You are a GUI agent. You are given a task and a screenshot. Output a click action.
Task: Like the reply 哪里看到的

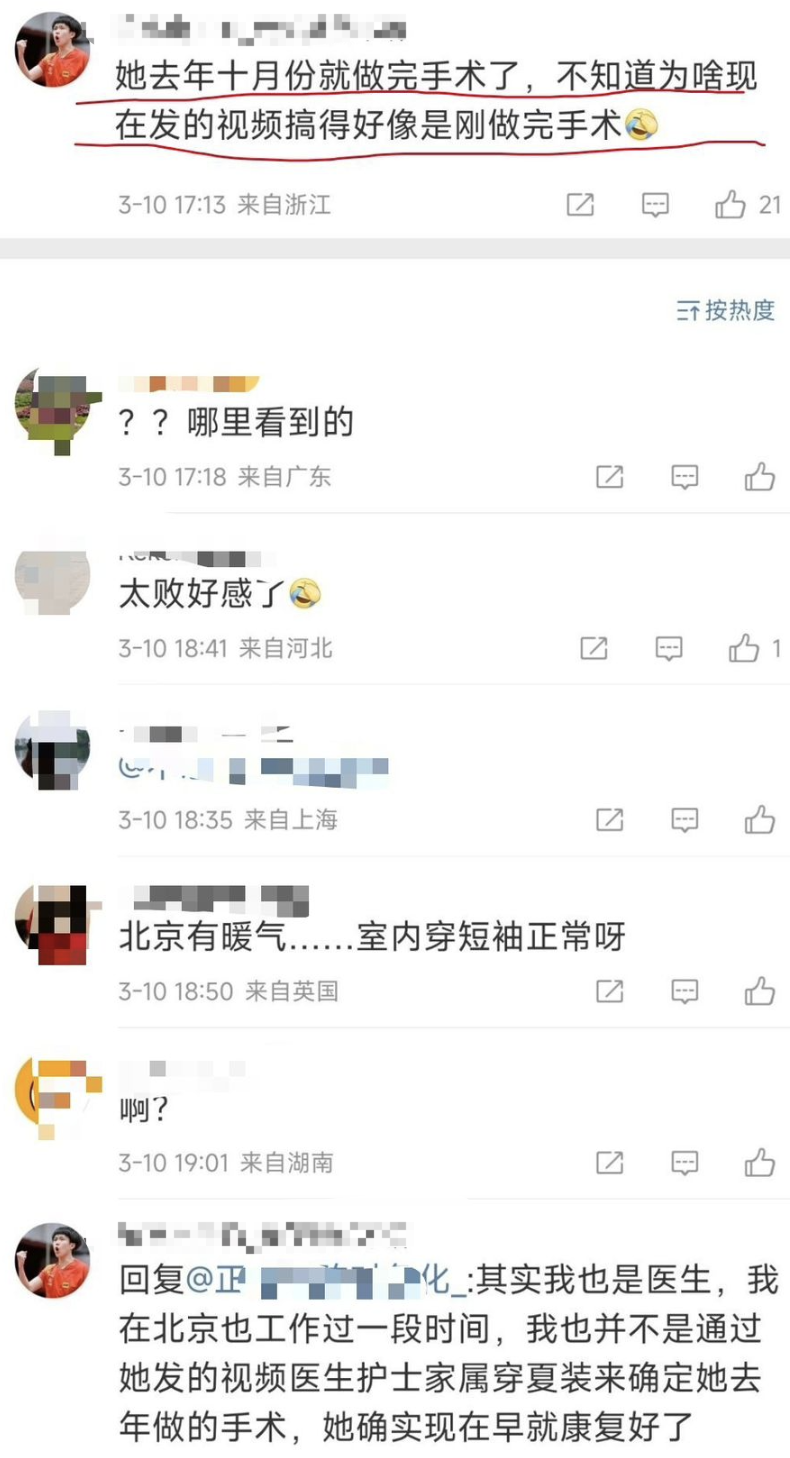pyautogui.click(x=760, y=477)
